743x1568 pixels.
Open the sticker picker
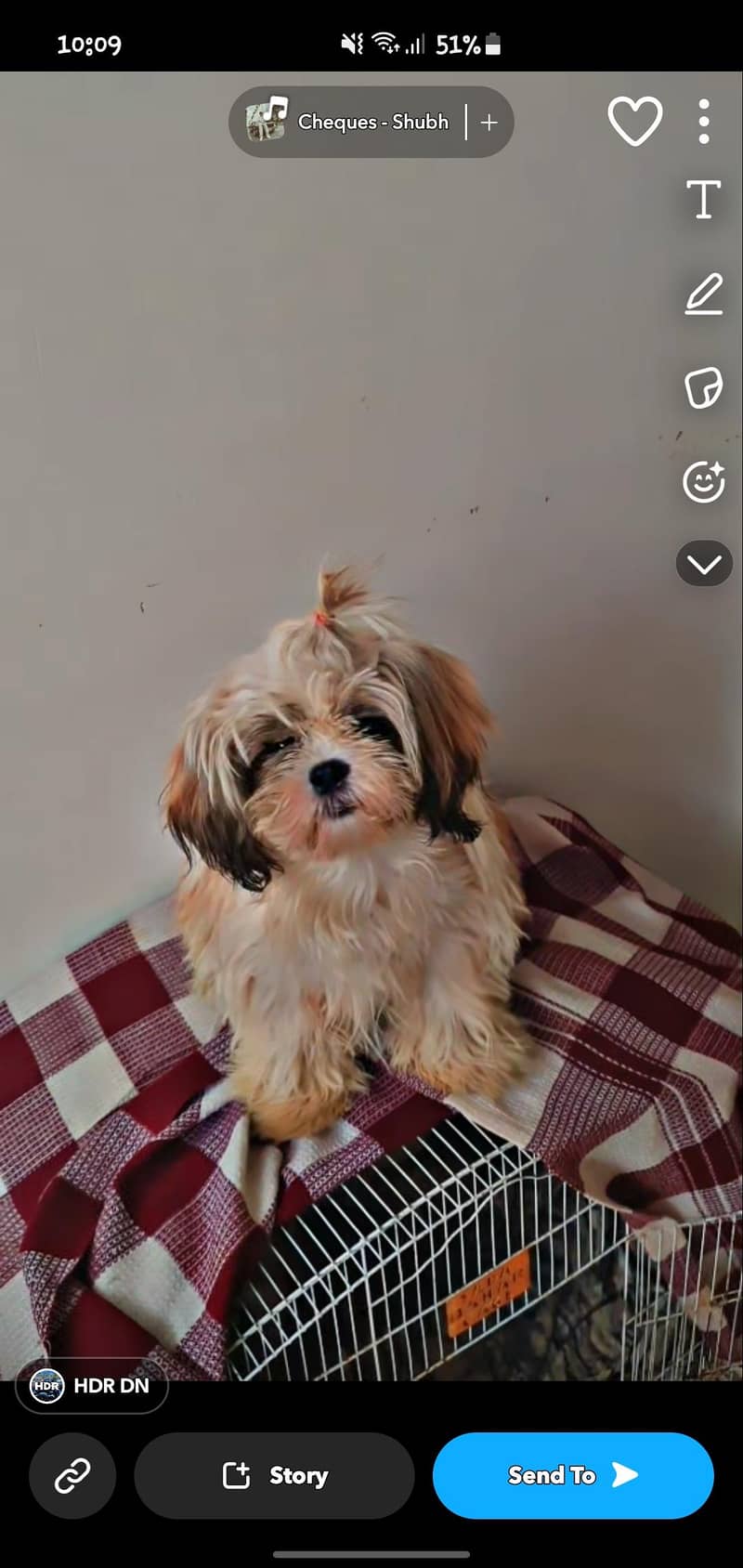[703, 387]
